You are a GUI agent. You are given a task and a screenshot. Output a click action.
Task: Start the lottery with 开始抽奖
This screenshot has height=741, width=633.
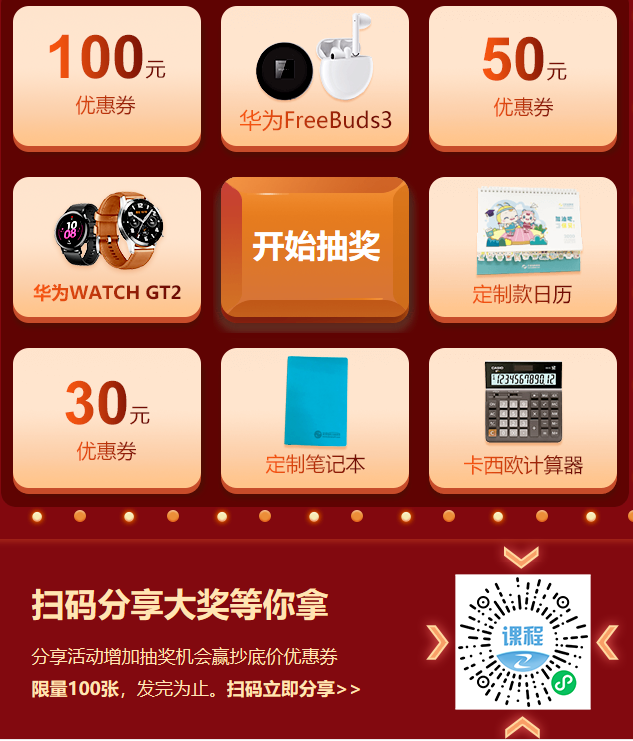point(315,246)
